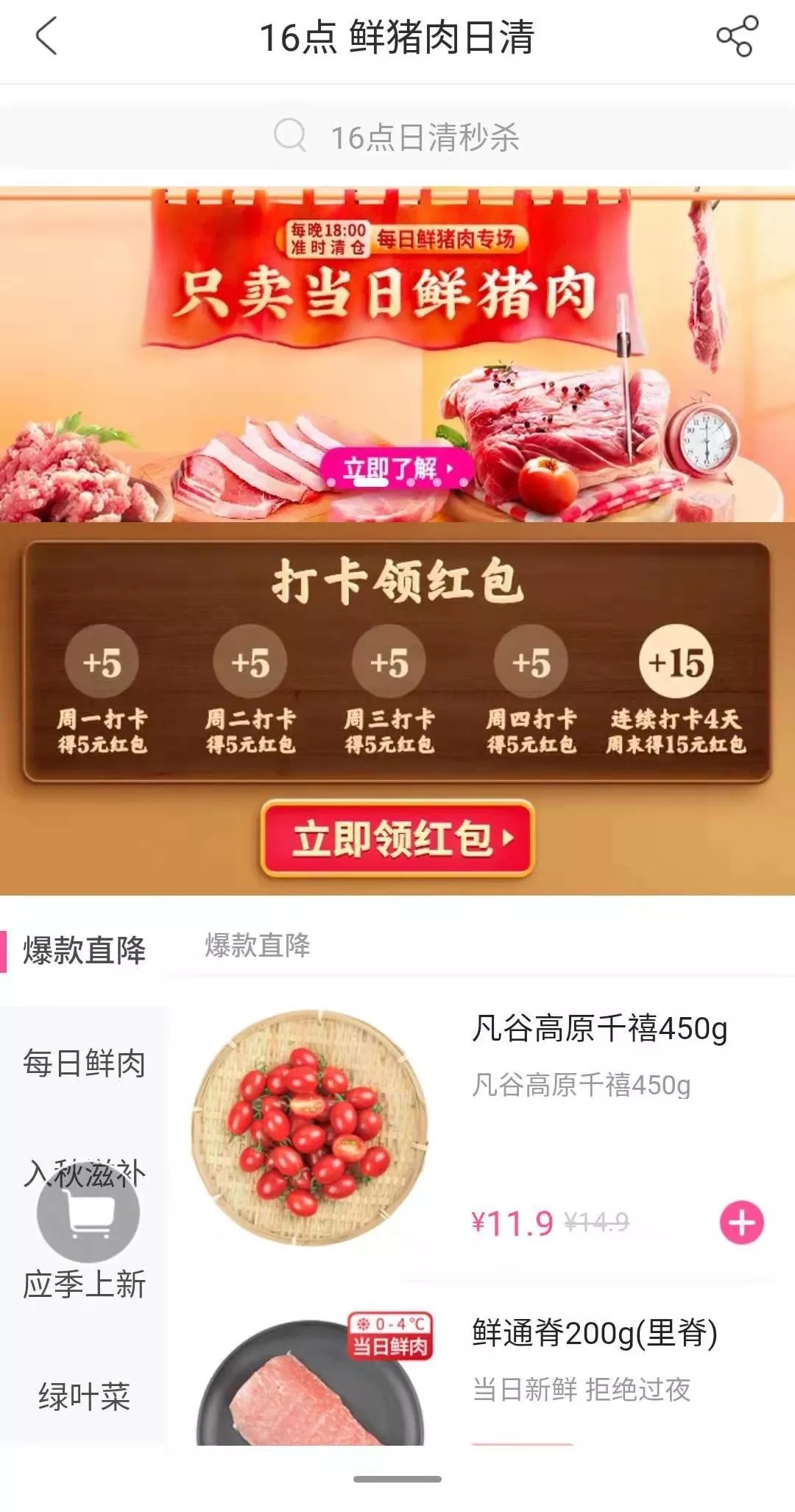This screenshot has height=1512, width=795.
Task: Switch to the 每日鲜肉 category
Action: [84, 1063]
